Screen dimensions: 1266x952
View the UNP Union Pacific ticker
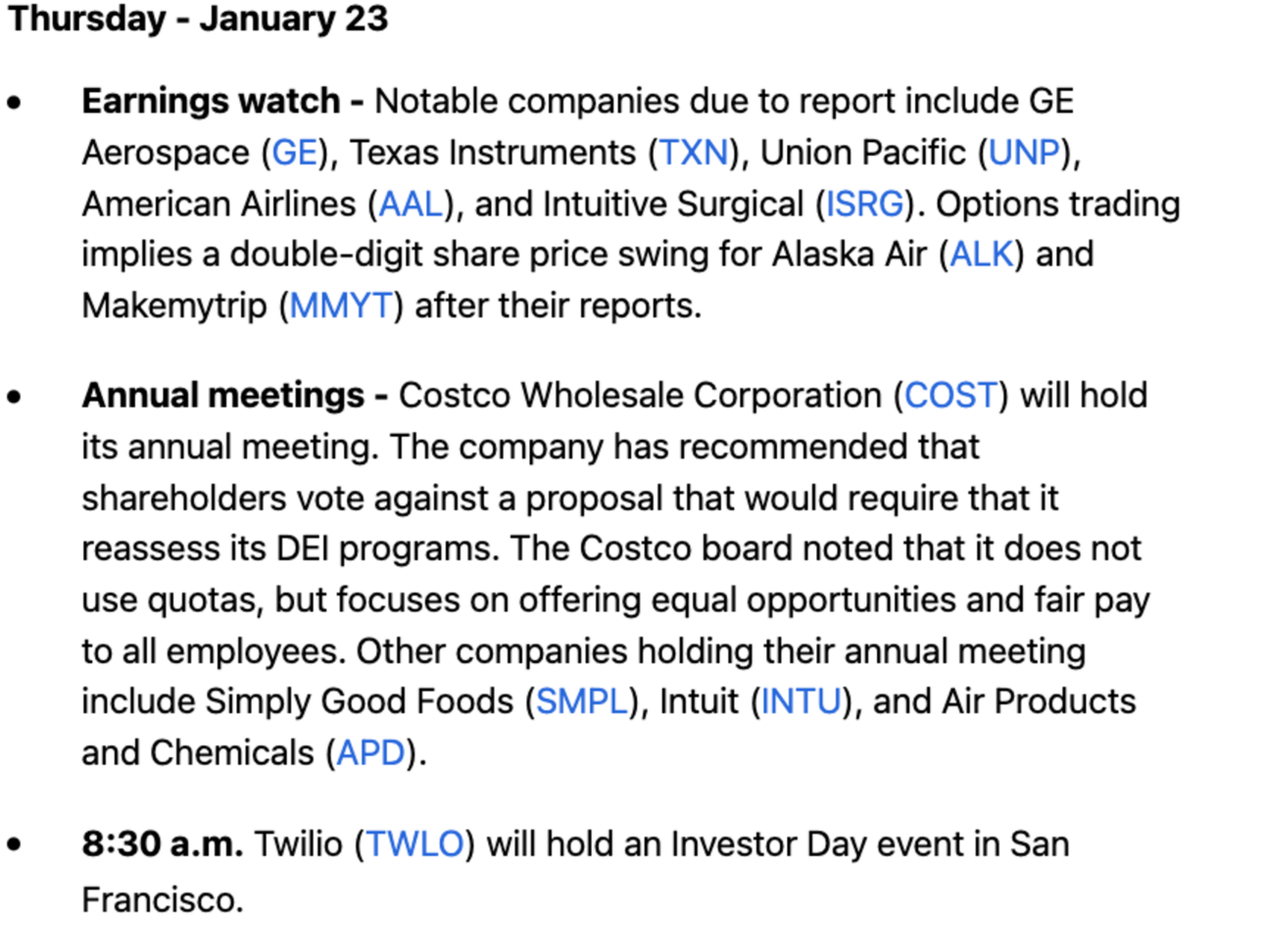[1024, 153]
